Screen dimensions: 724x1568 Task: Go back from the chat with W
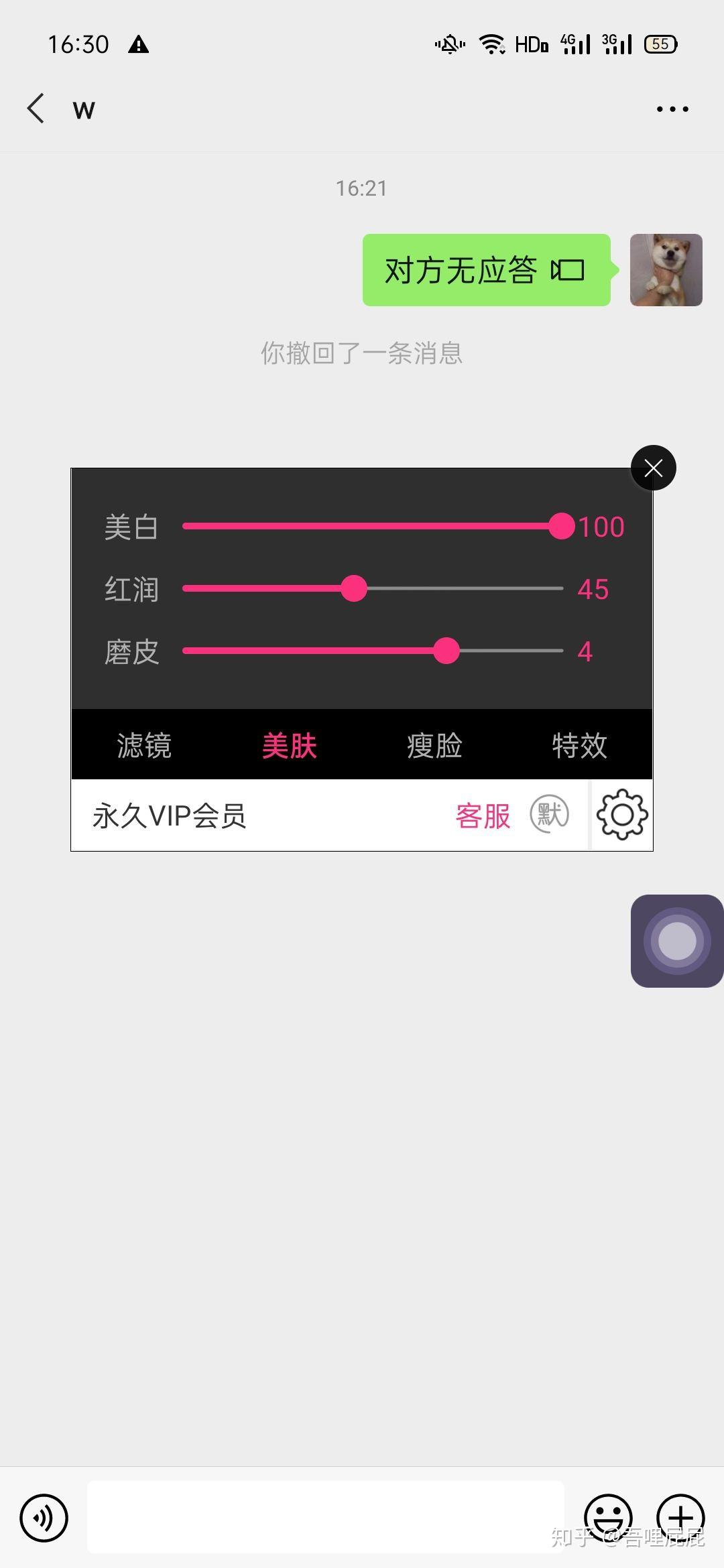click(x=36, y=109)
